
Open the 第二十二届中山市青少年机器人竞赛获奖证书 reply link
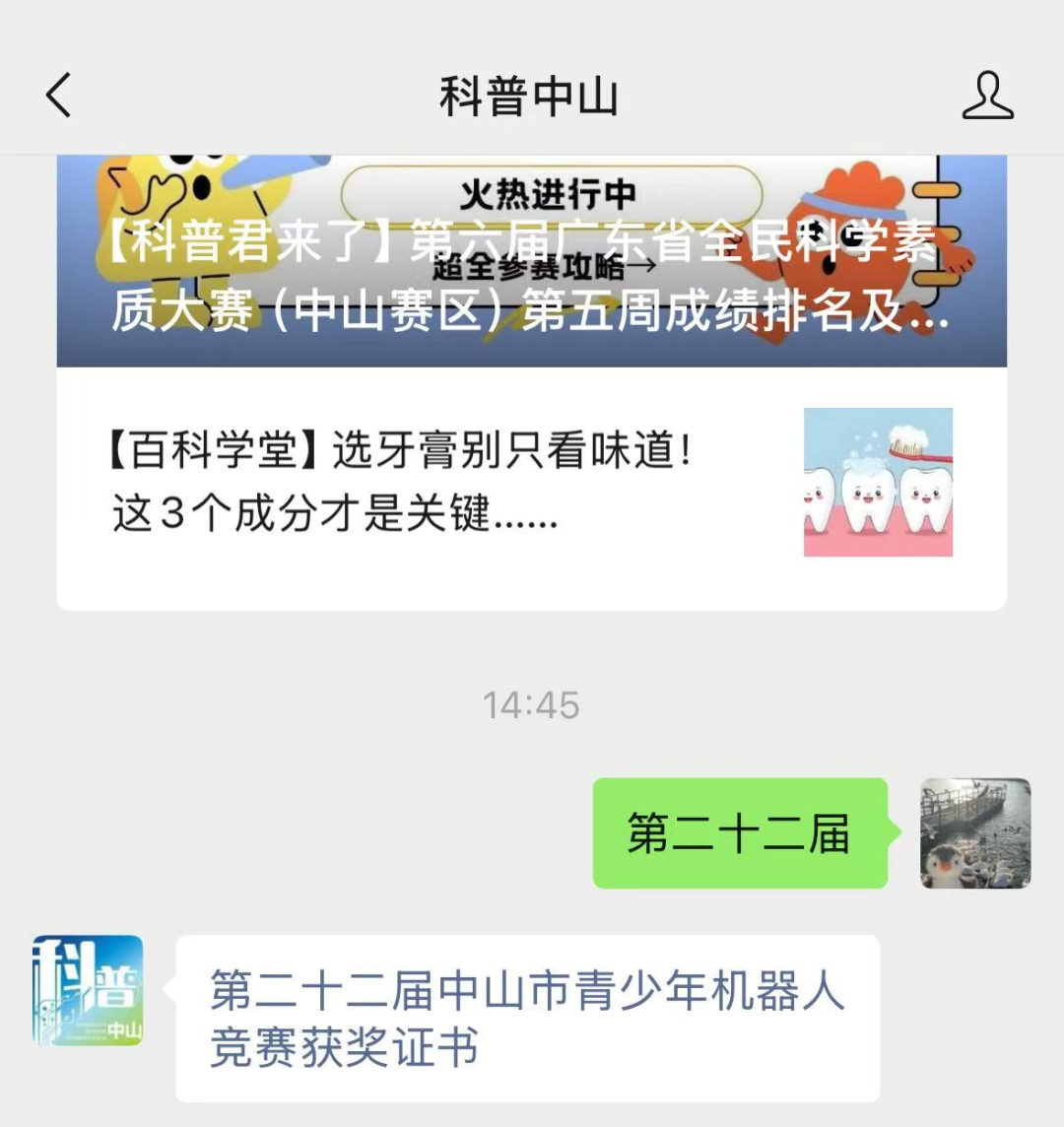(x=526, y=1018)
